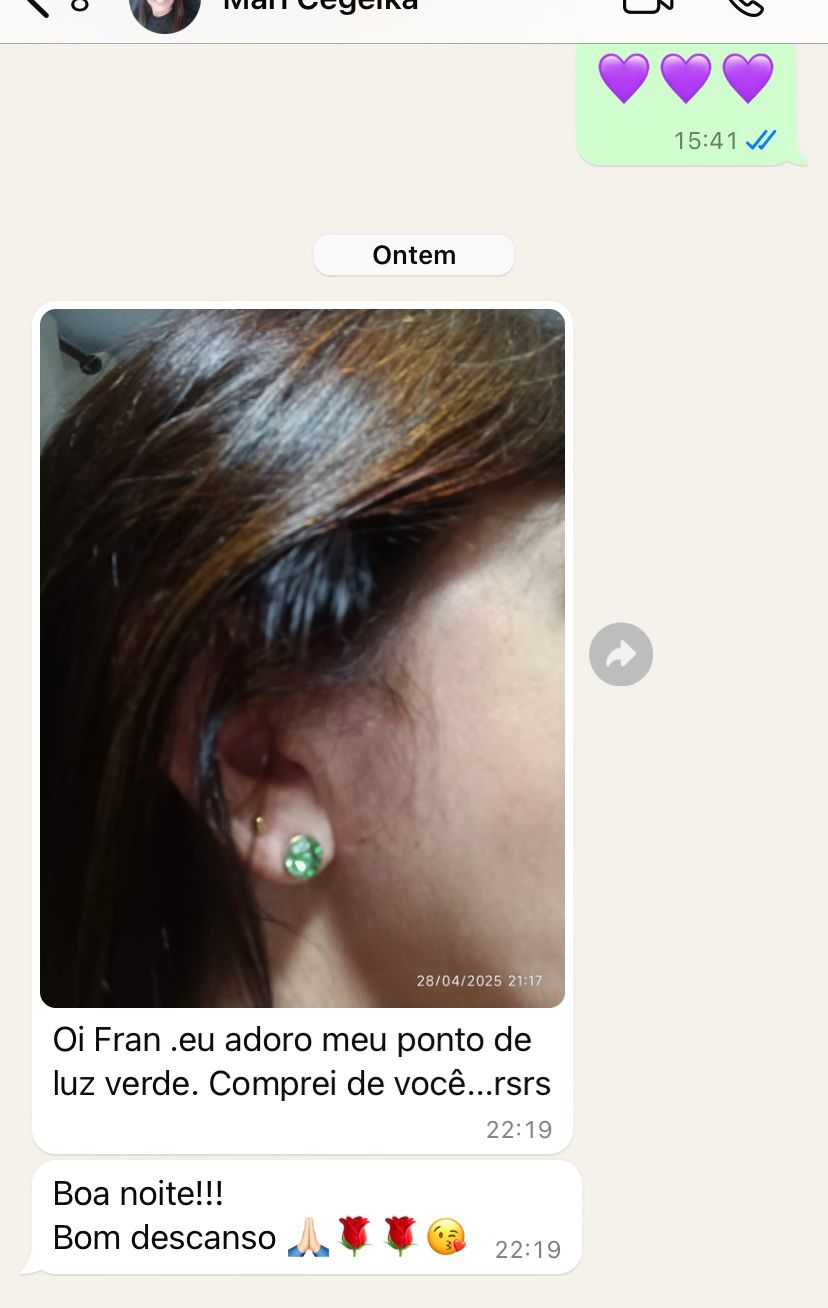Forward the earring photo message
828x1308 pixels.
click(621, 655)
